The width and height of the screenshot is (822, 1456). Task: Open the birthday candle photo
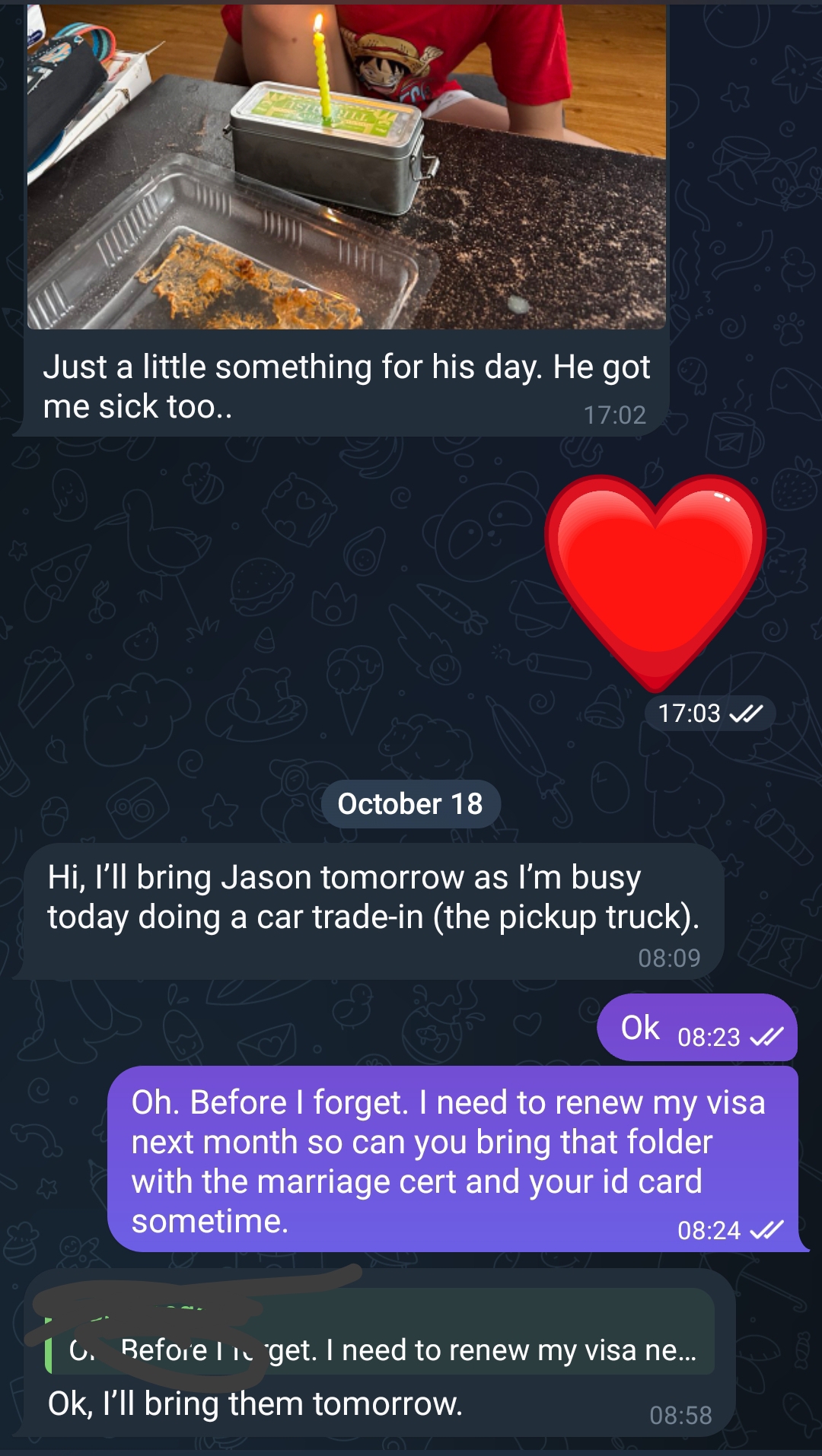pos(346,167)
